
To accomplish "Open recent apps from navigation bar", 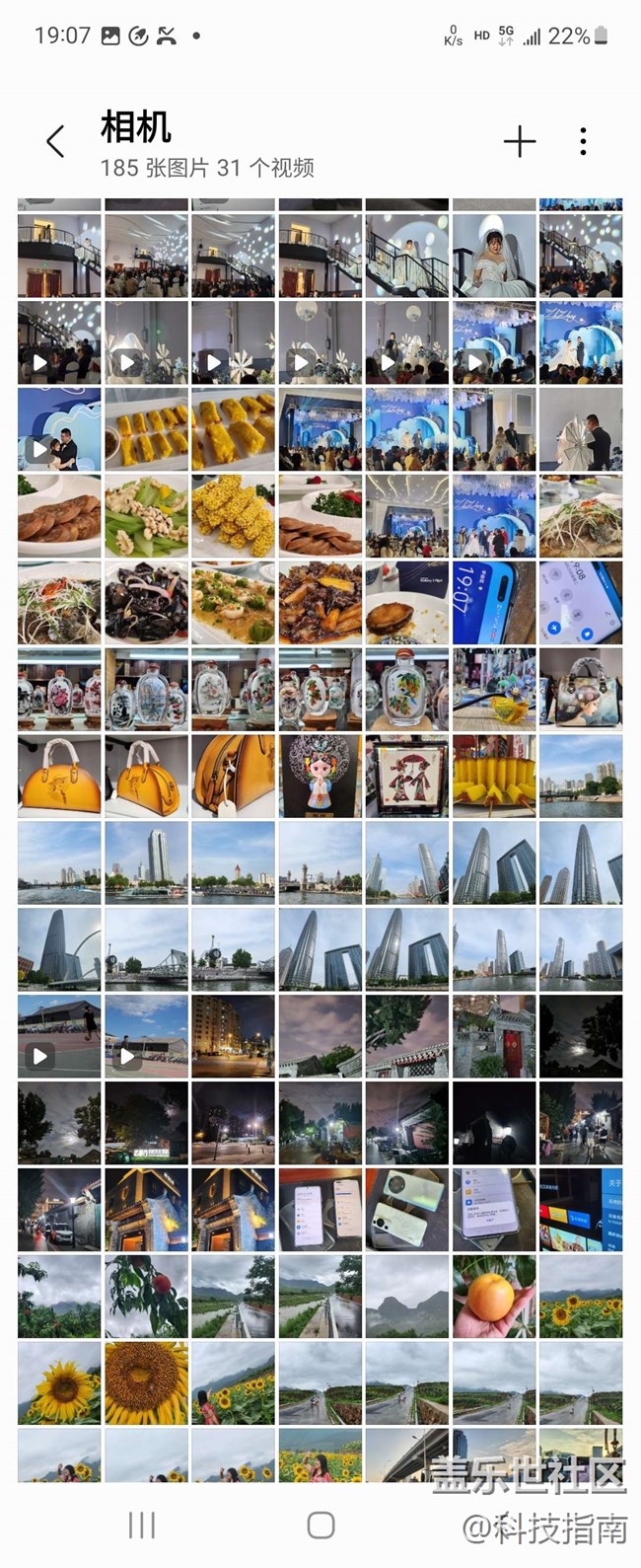I will pyautogui.click(x=142, y=1526).
